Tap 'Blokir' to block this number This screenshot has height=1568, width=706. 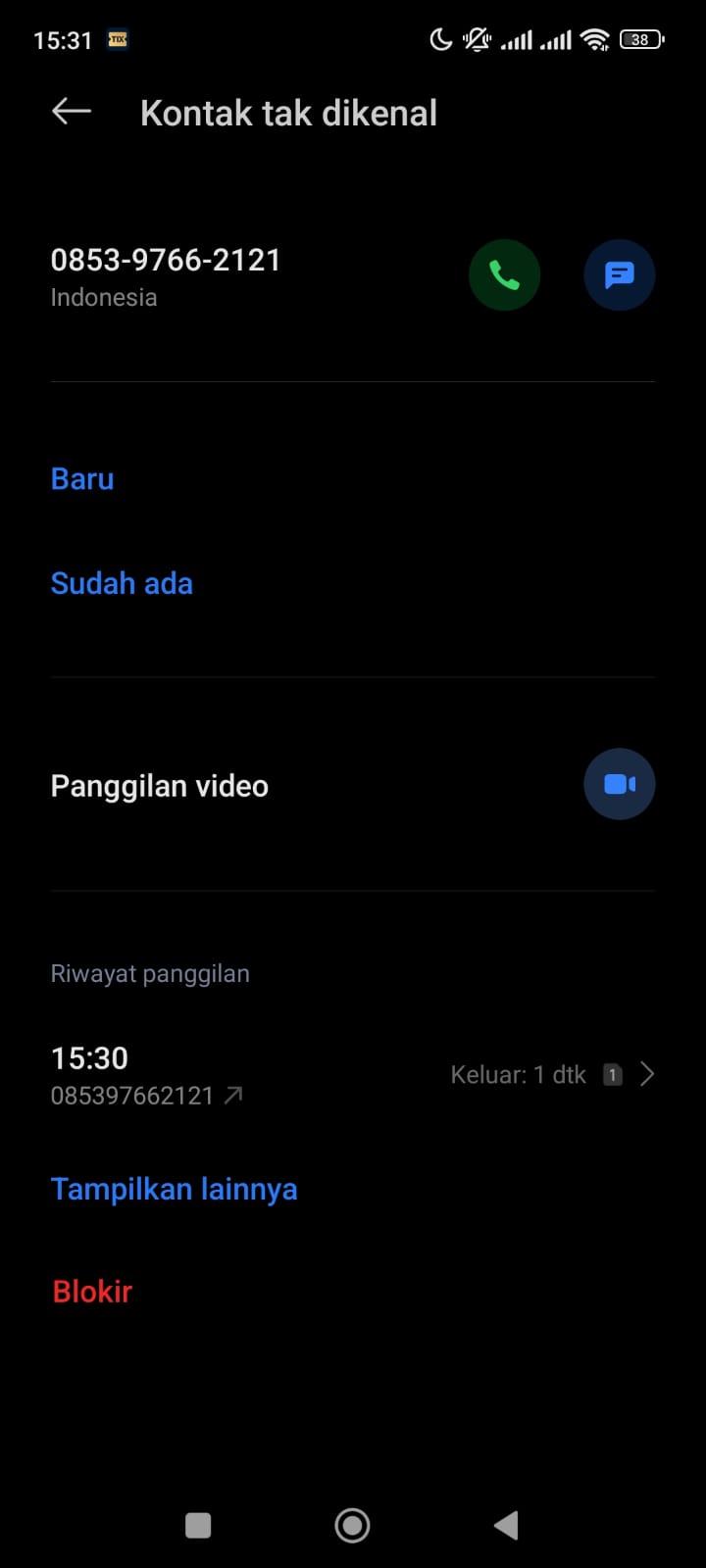(x=91, y=1291)
